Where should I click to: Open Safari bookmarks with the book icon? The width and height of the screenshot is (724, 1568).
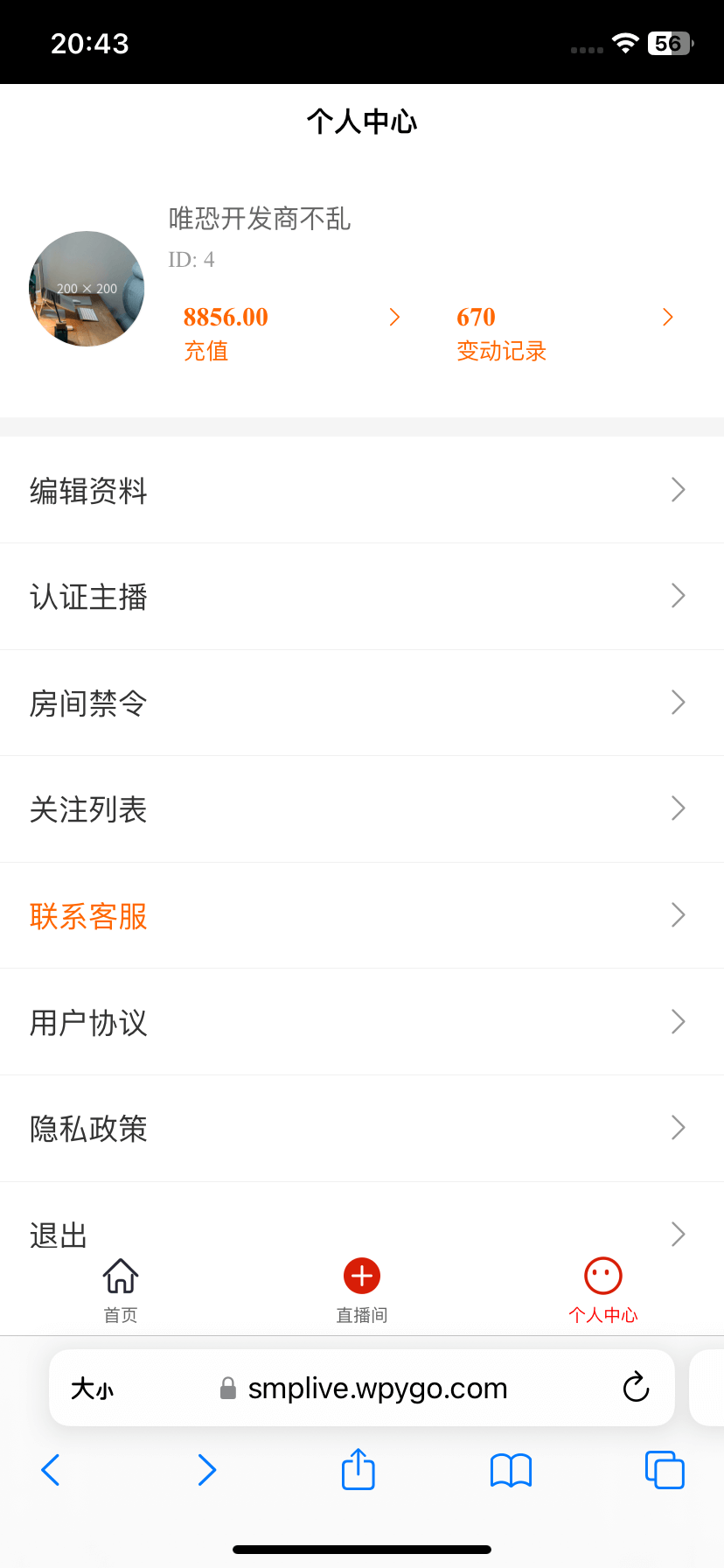click(511, 1470)
